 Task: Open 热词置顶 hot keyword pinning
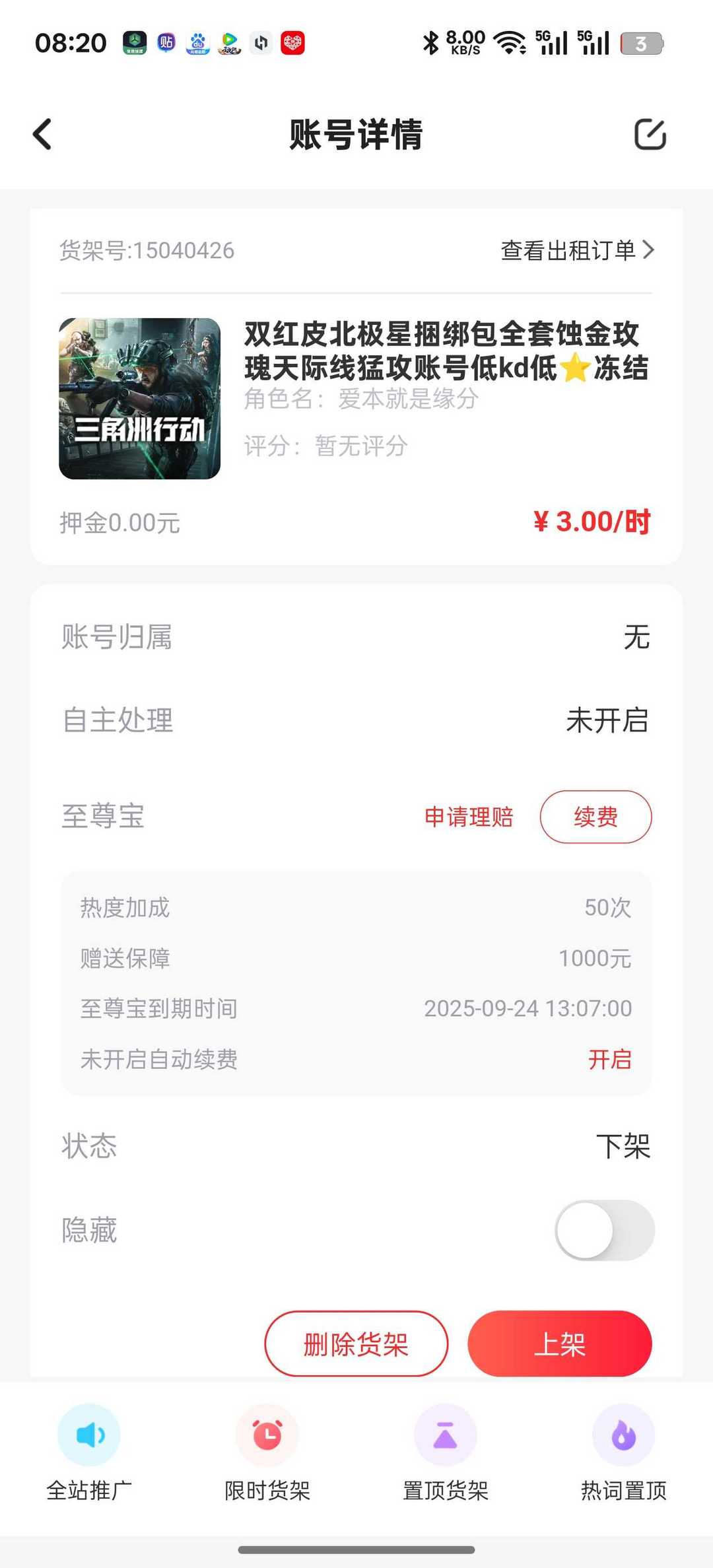624,1452
